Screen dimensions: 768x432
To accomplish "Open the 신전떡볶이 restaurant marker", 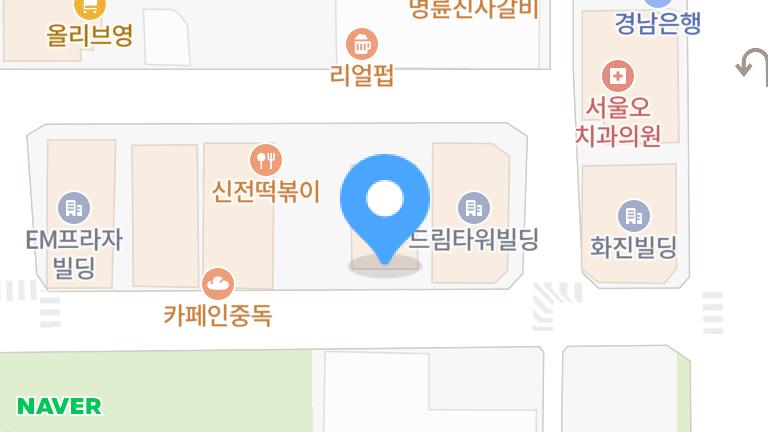I will point(265,160).
